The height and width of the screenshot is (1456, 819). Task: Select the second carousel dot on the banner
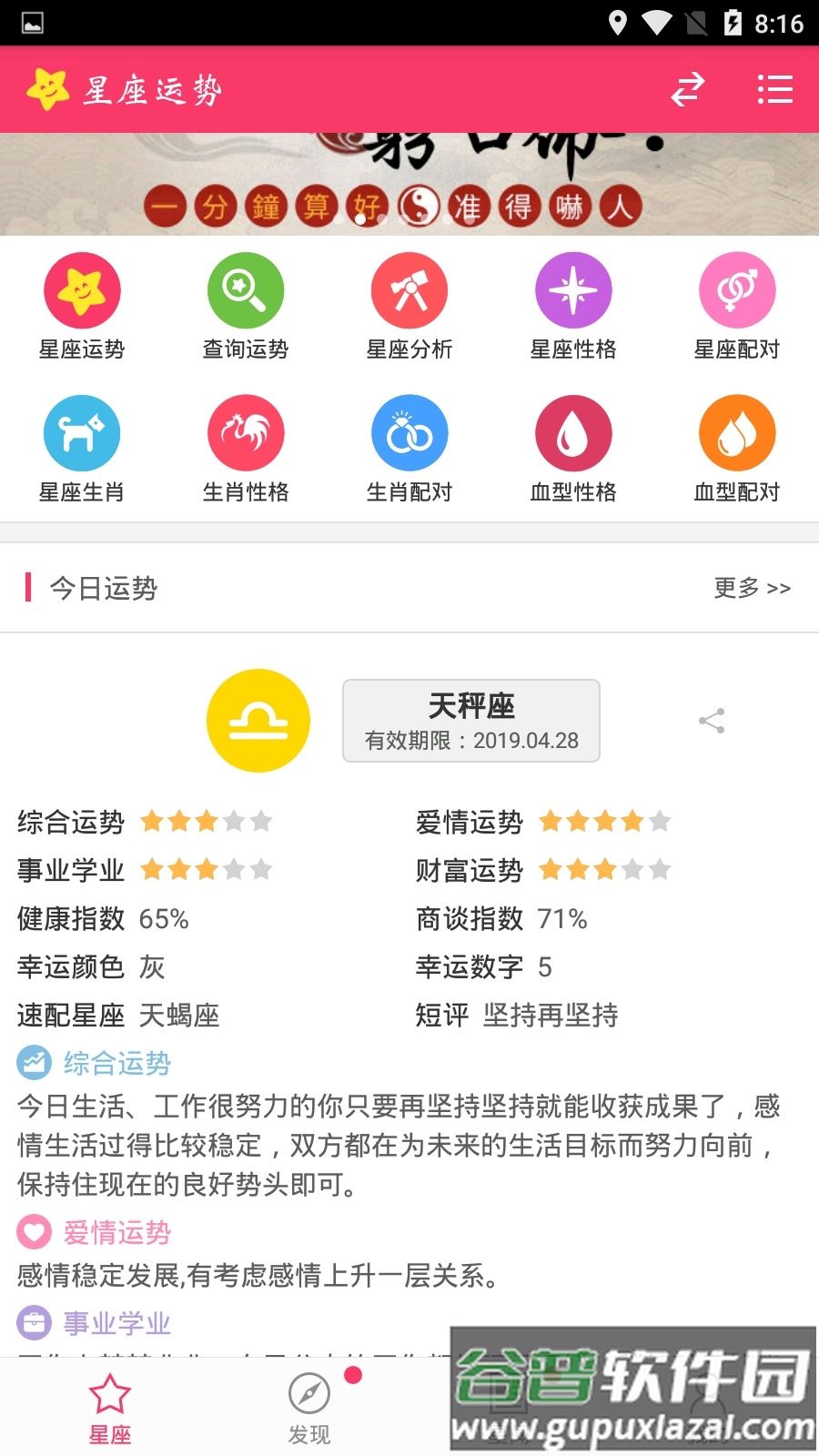point(361,219)
